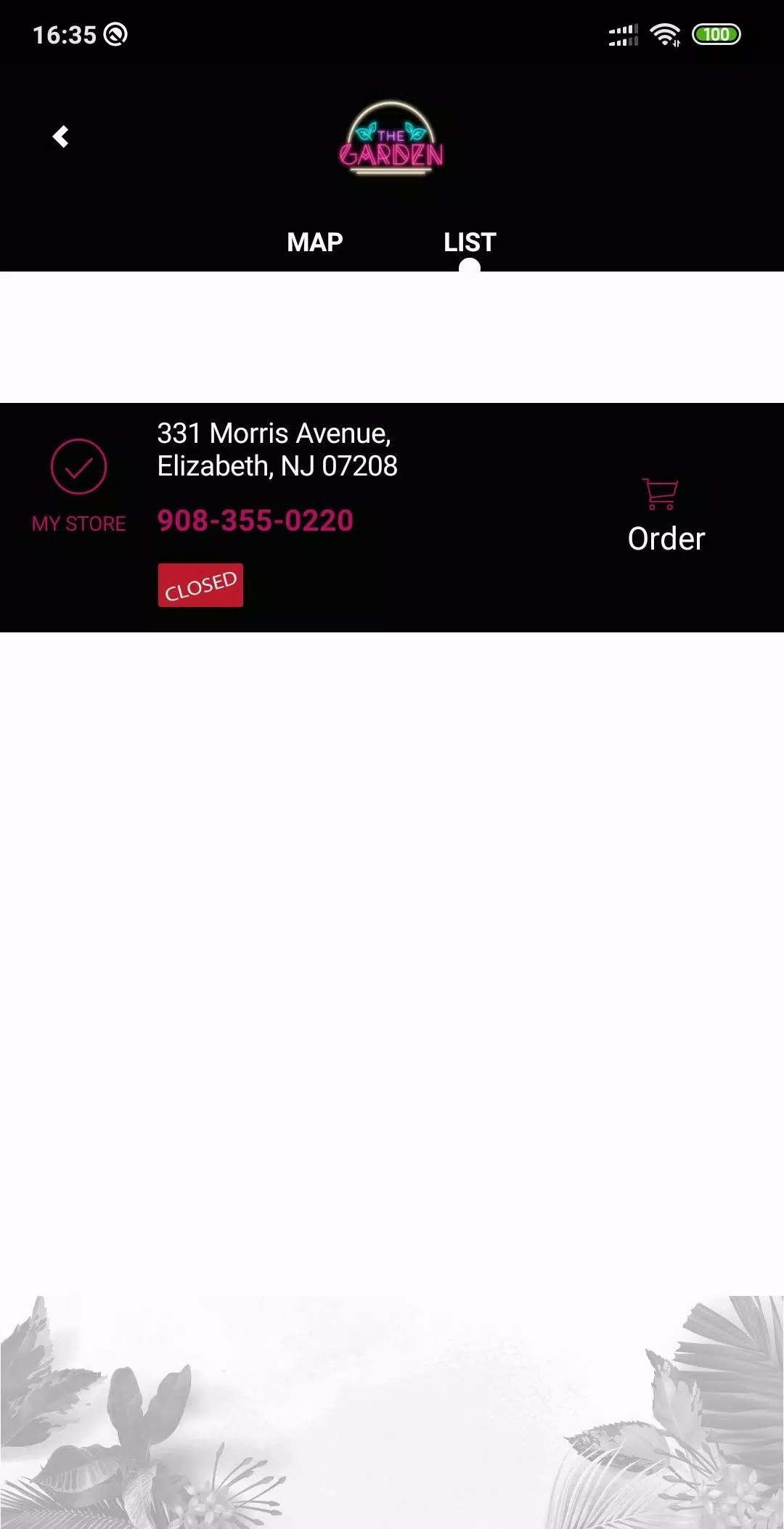Switch to the MAP tab
The height and width of the screenshot is (1529, 784).
tap(314, 242)
